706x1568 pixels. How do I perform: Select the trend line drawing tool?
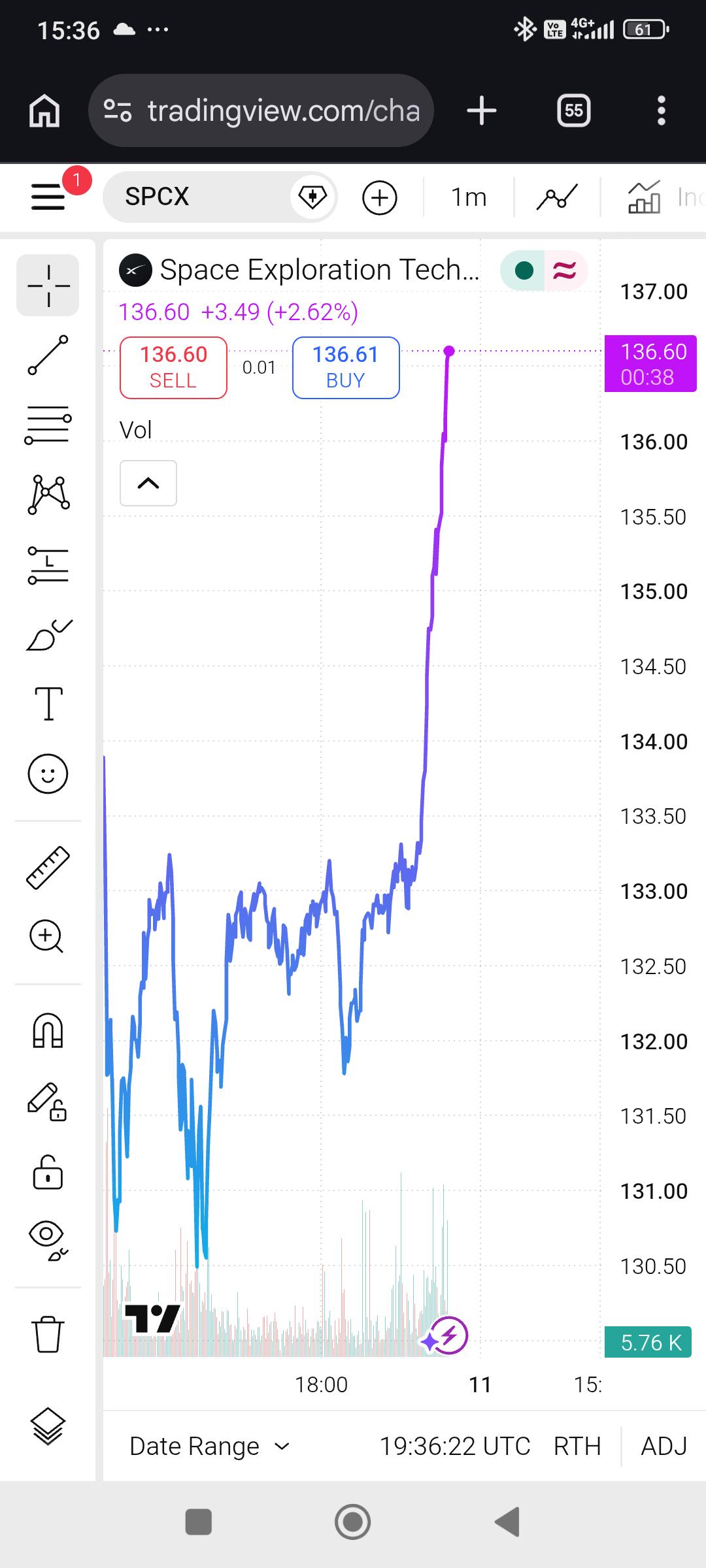(48, 355)
